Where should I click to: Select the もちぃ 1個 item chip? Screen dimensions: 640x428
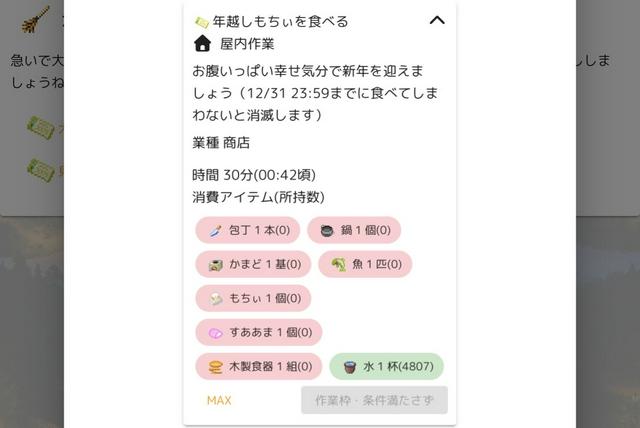(253, 298)
